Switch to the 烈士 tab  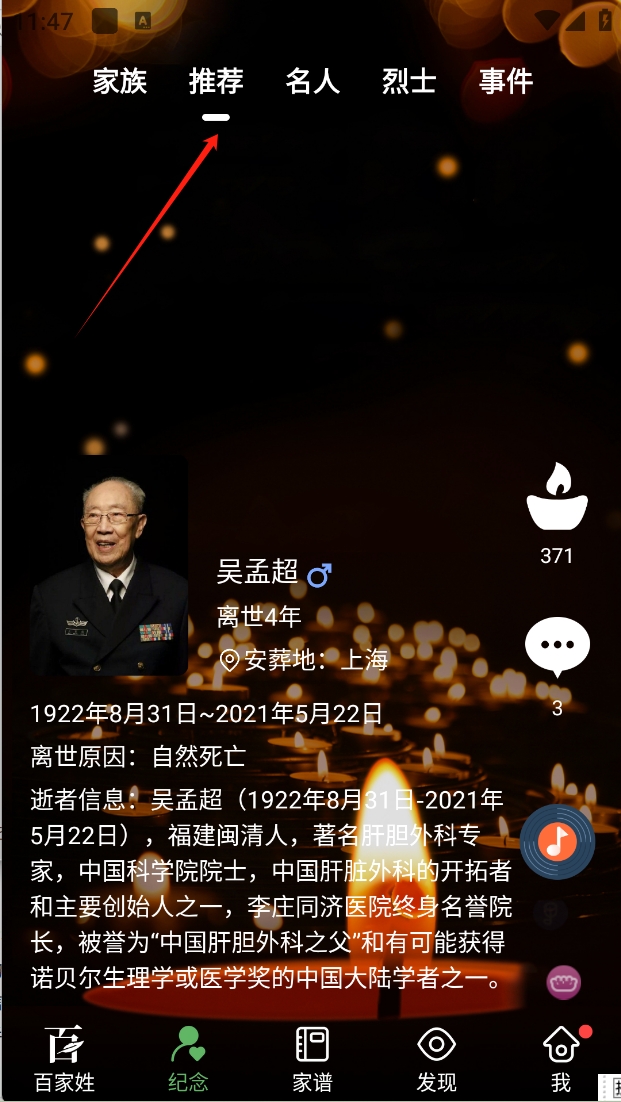[409, 81]
